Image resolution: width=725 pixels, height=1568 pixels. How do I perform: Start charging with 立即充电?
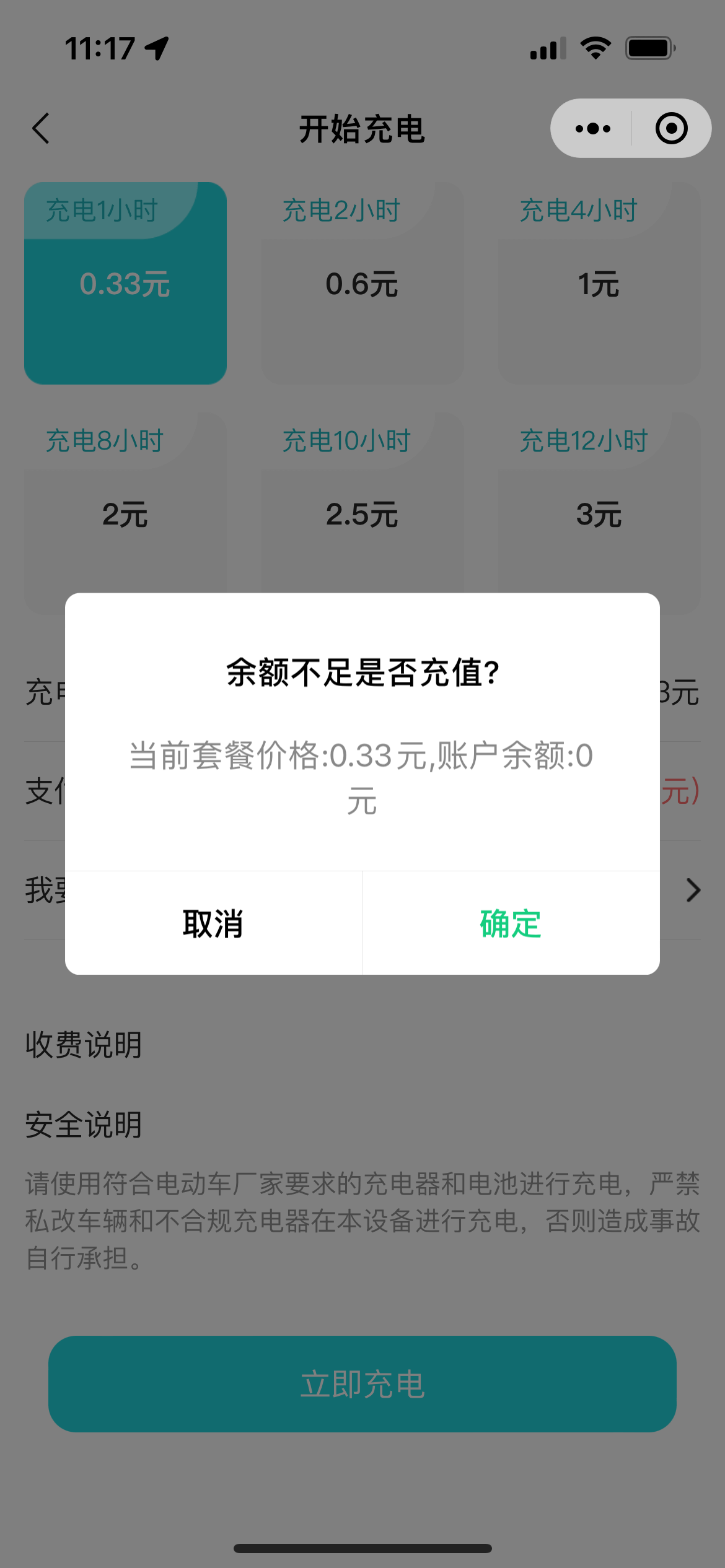pos(362,1383)
